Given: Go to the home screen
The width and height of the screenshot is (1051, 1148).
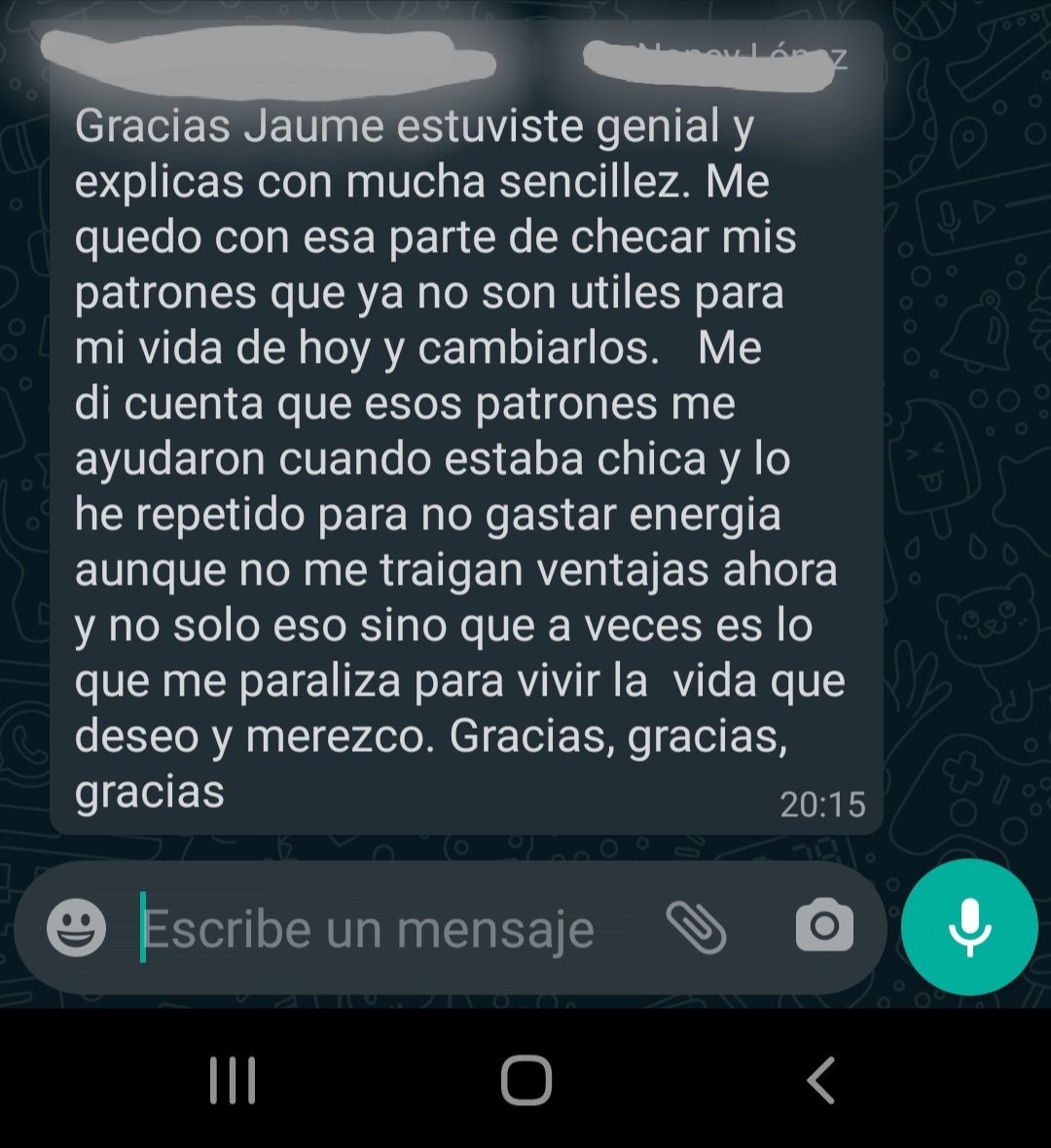Looking at the screenshot, I should pyautogui.click(x=526, y=1080).
